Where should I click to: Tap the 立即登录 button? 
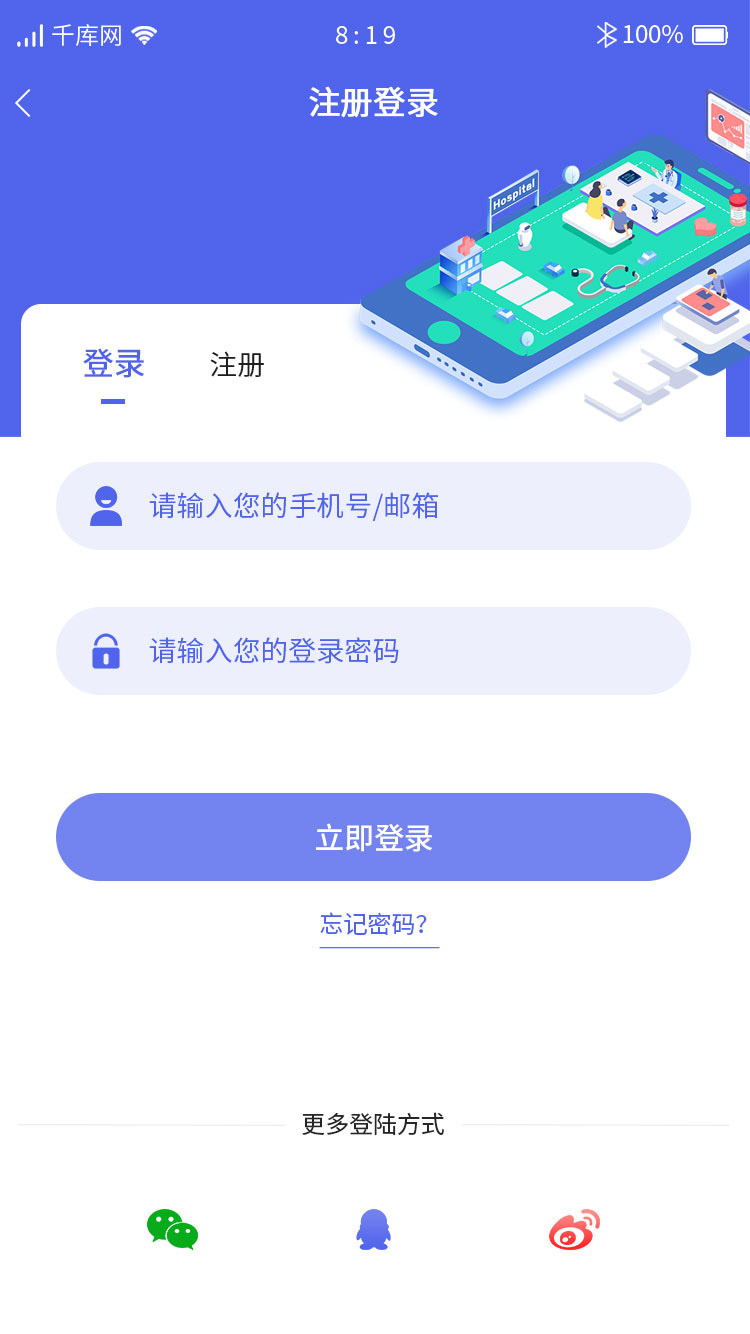click(x=373, y=837)
